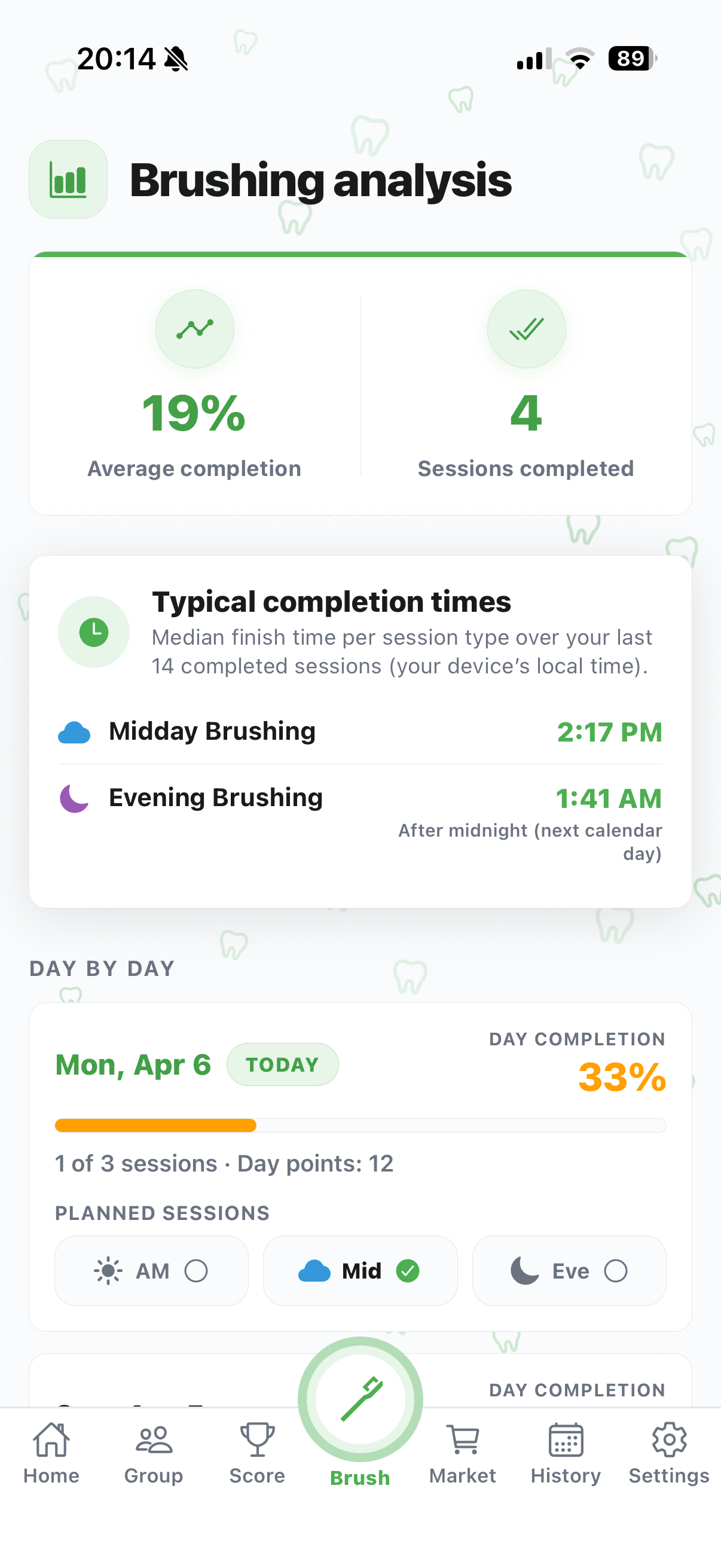Expand the Day by Day section
This screenshot has height=1568, width=721.
pos(102,968)
